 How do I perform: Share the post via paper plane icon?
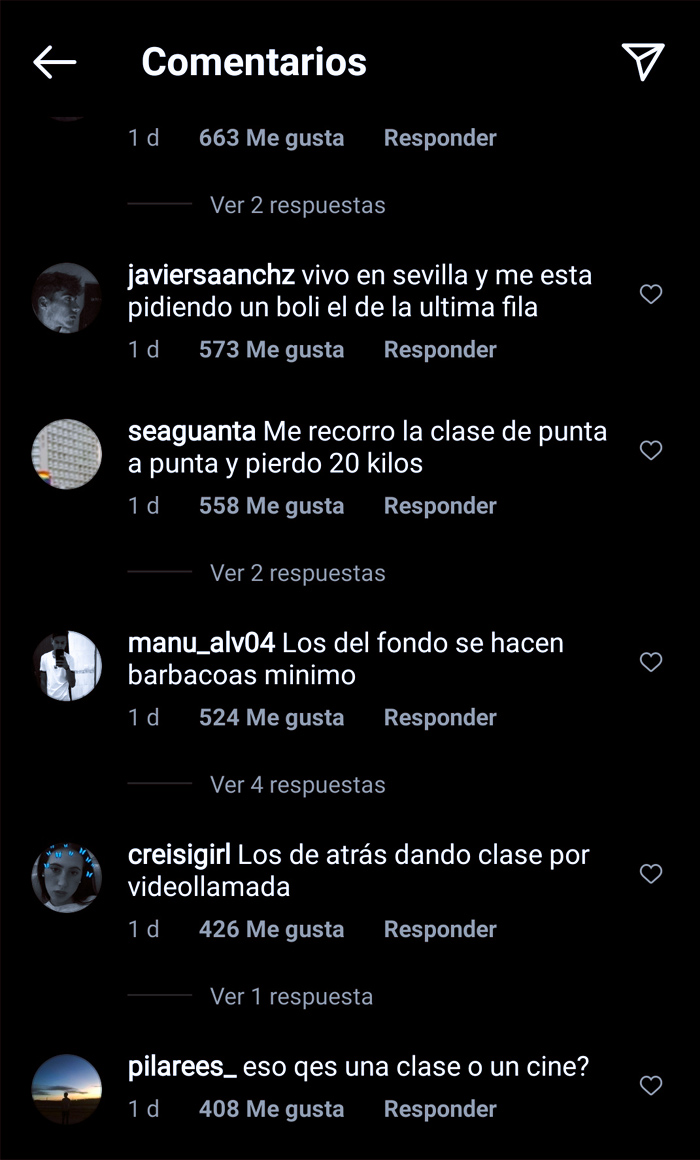pos(643,62)
